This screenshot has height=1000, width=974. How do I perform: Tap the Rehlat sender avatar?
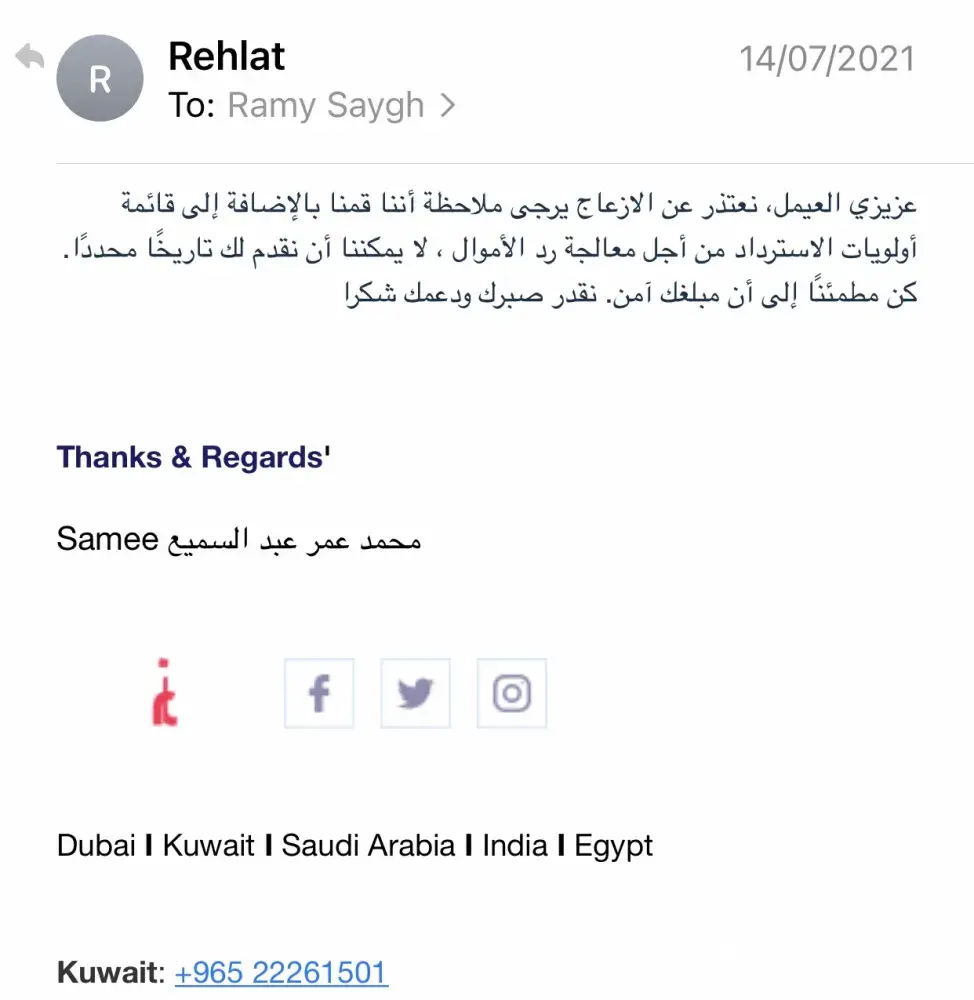(x=100, y=78)
